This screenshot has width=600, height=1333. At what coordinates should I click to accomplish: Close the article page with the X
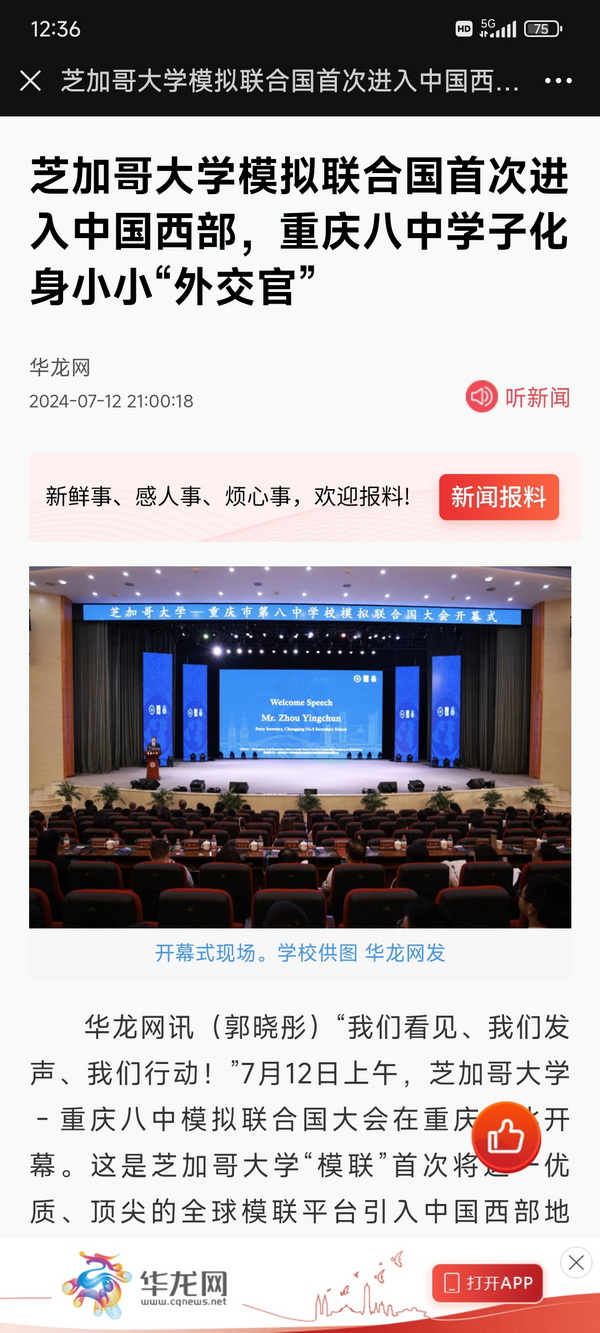point(31,81)
